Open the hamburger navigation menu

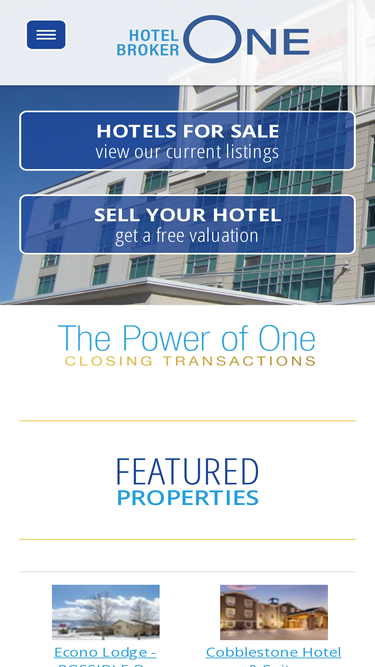[x=46, y=35]
